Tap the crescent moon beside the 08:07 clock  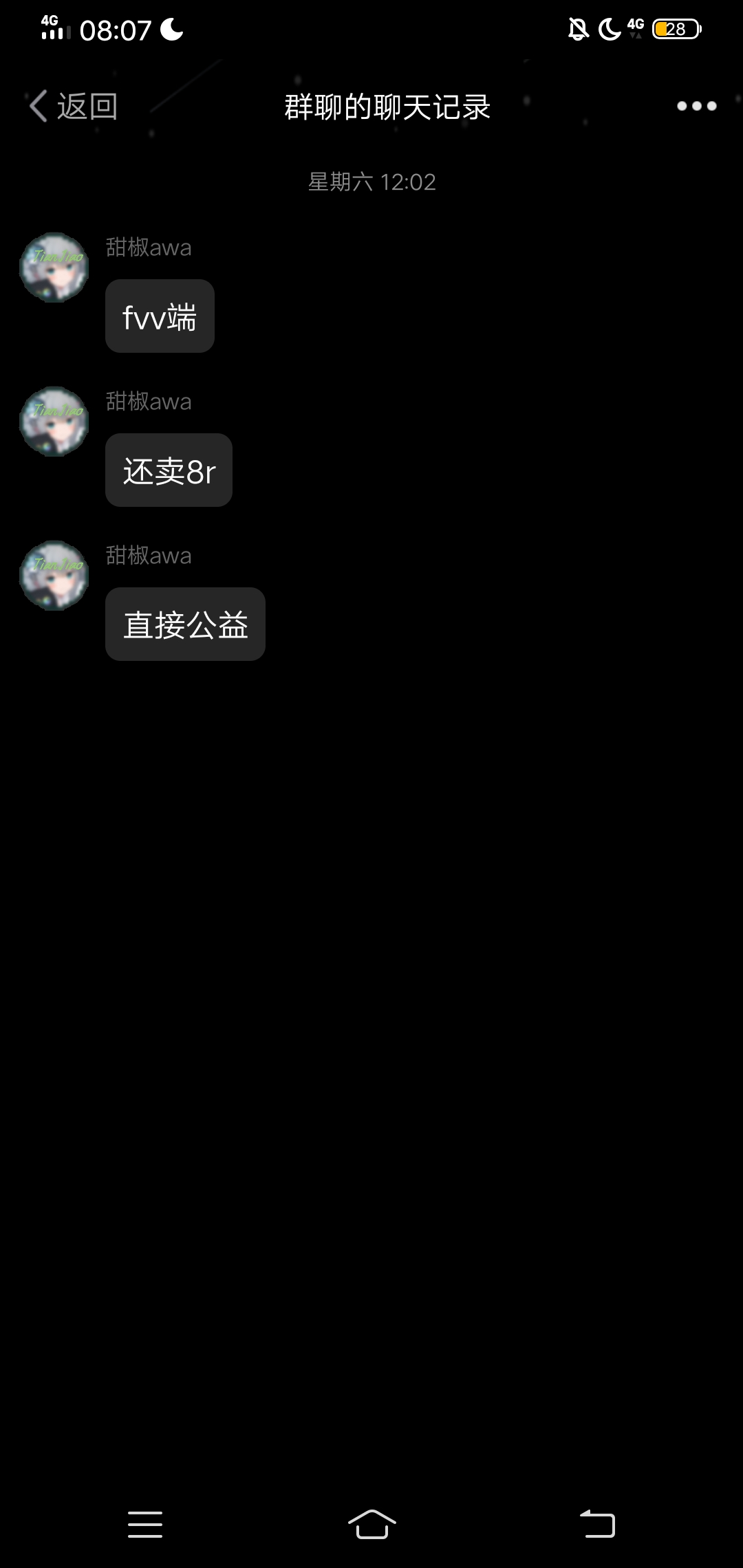click(x=171, y=29)
